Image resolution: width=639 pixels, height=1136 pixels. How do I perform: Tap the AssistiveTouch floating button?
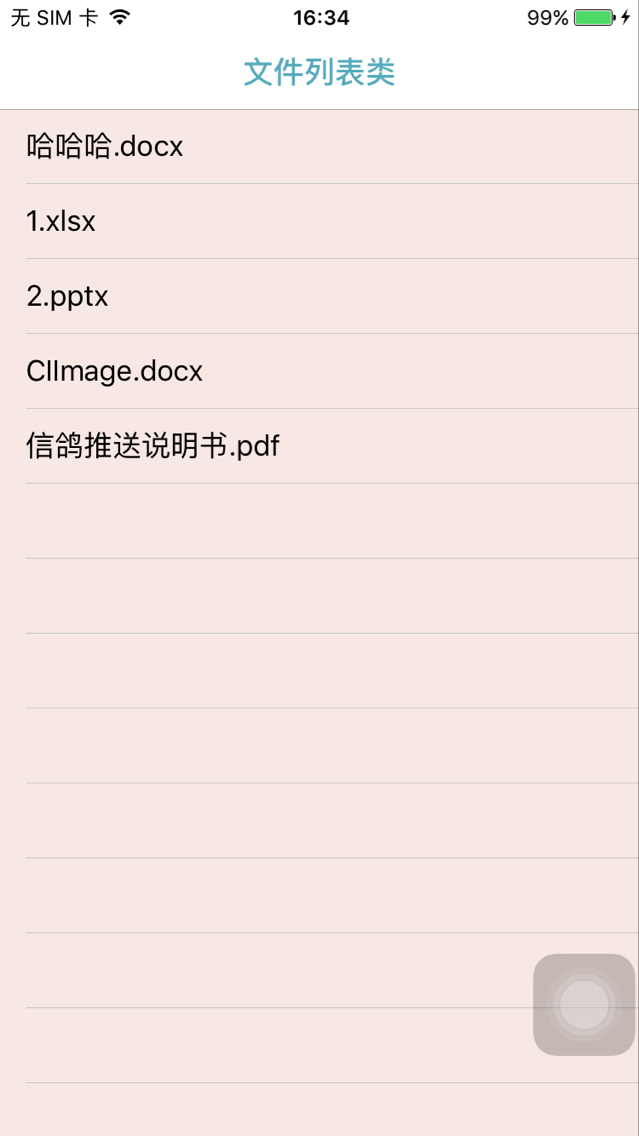(584, 1004)
